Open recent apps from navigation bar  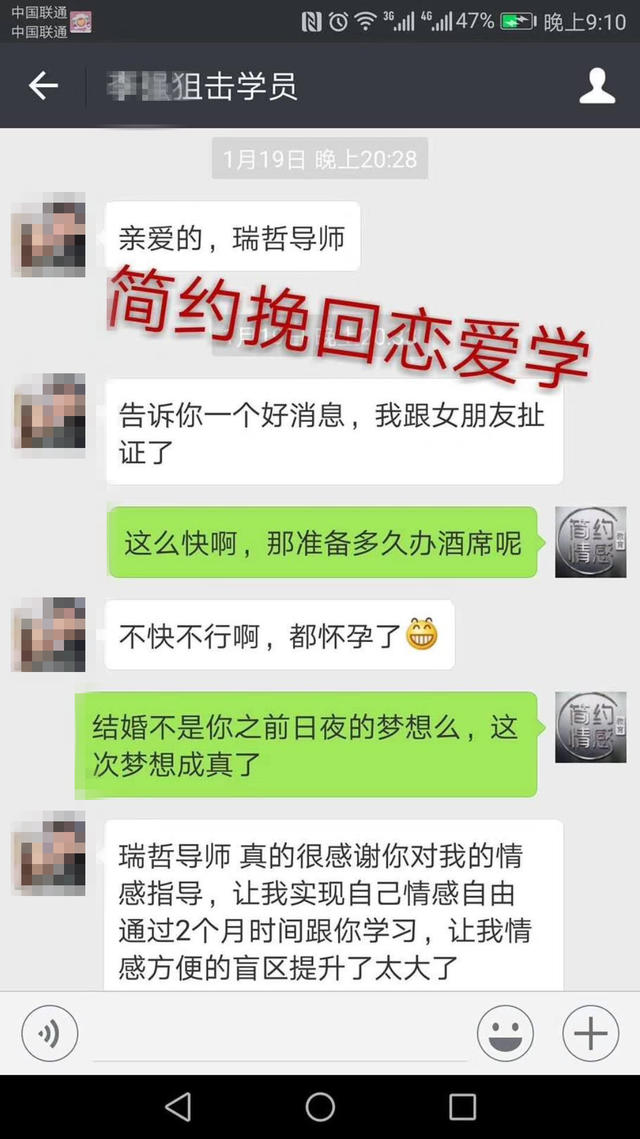click(462, 1106)
